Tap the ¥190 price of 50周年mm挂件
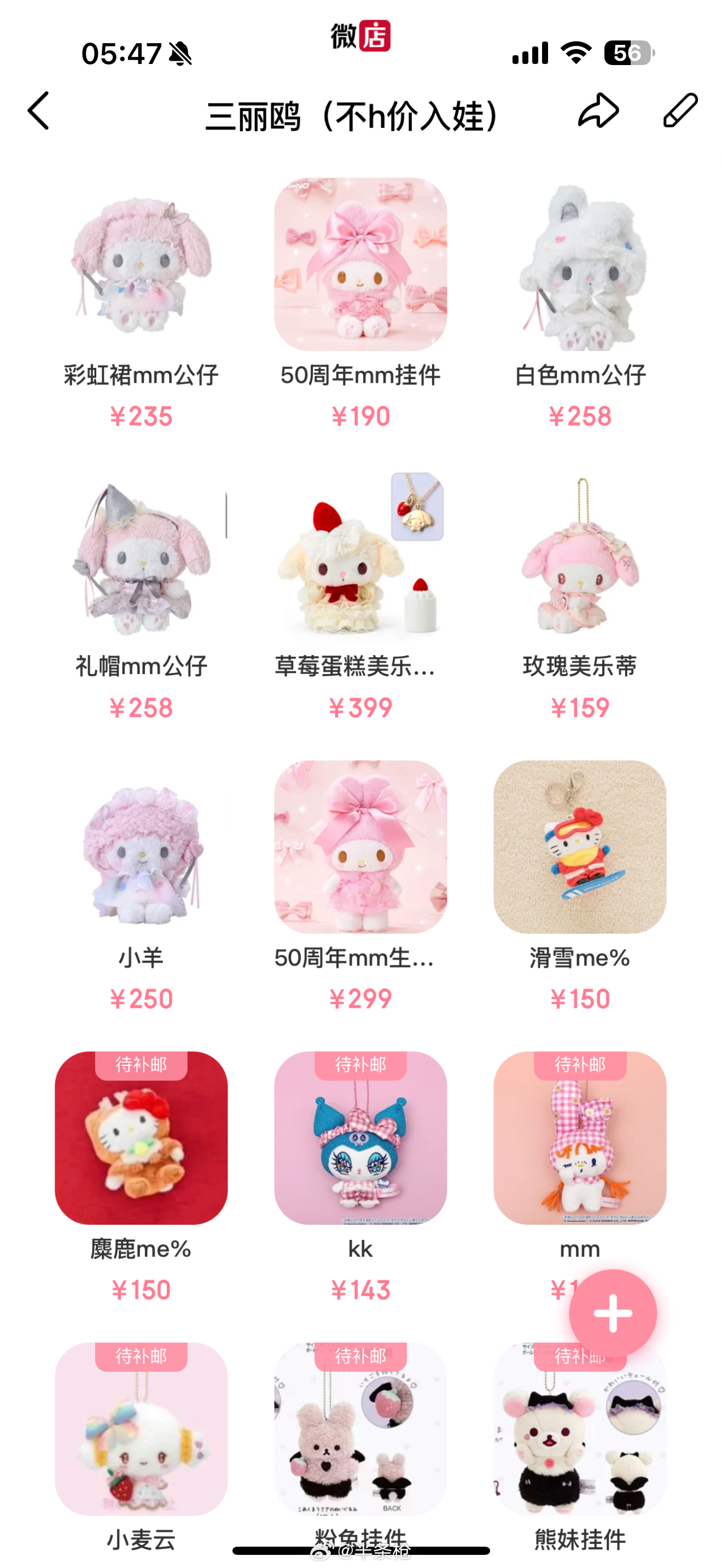Viewport: 722px width, 1568px height. click(360, 413)
